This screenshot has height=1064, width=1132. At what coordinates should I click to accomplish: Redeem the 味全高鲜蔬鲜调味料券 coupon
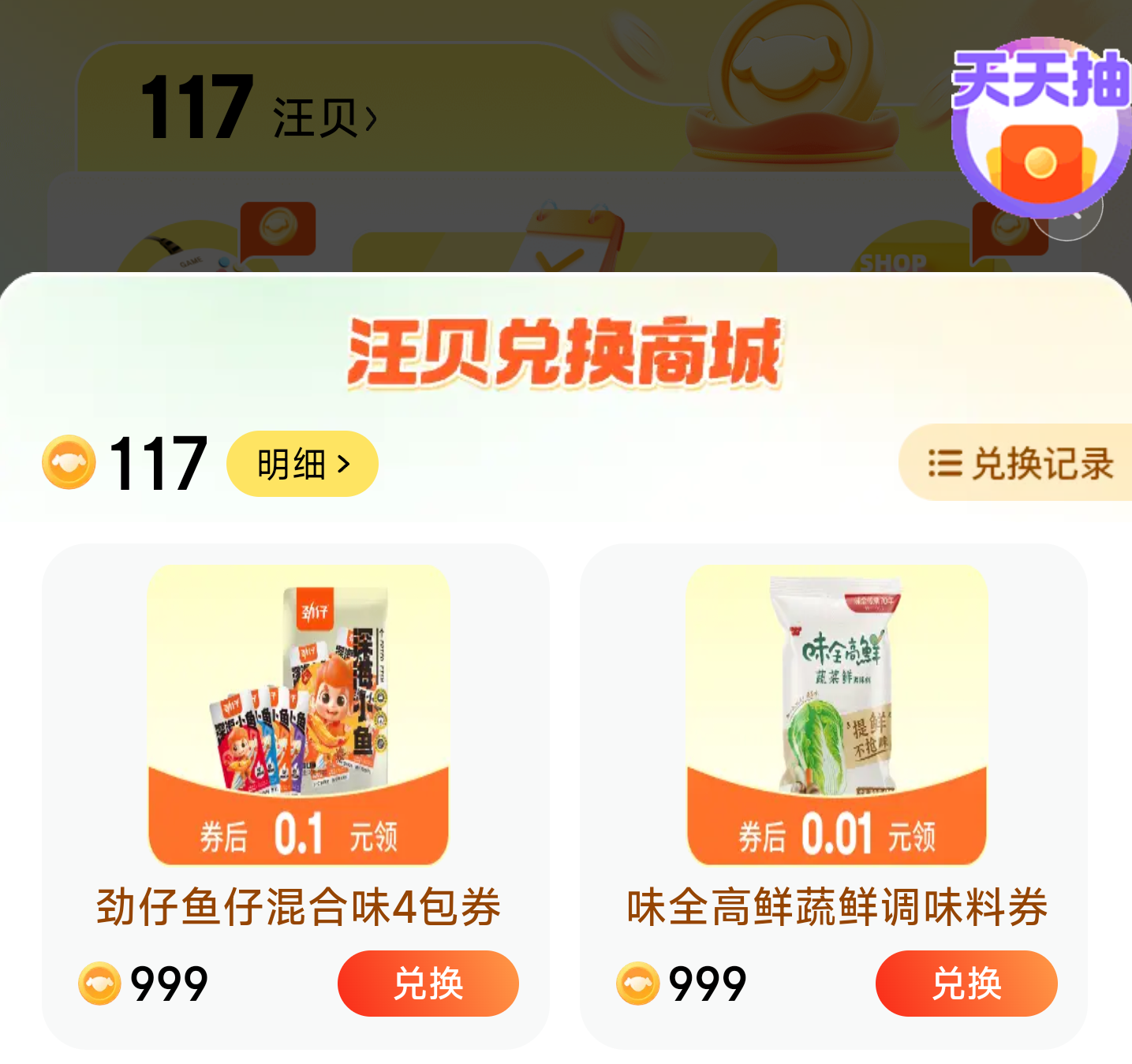(966, 984)
